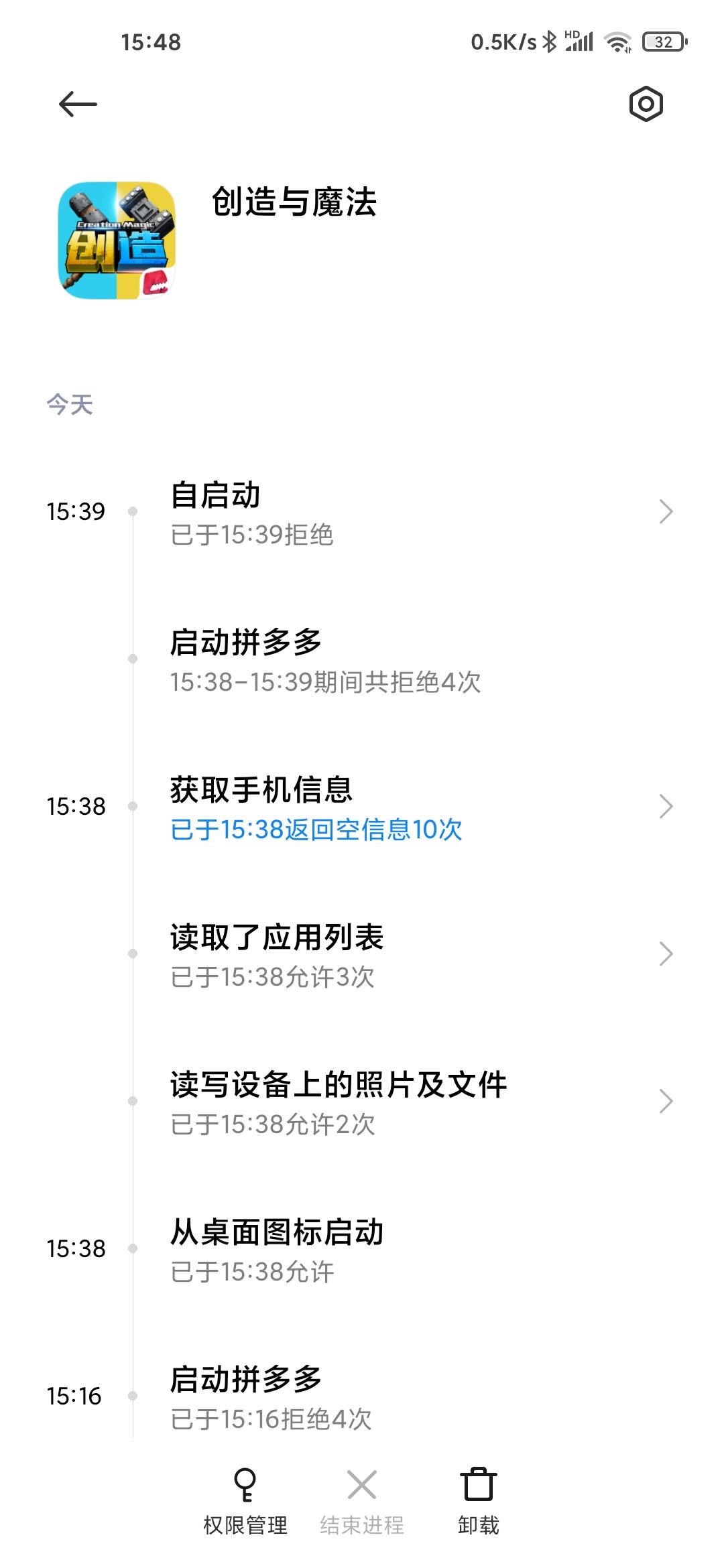This screenshot has width=724, height=1568.
Task: Tap 结束进程 to end the process
Action: [362, 1501]
